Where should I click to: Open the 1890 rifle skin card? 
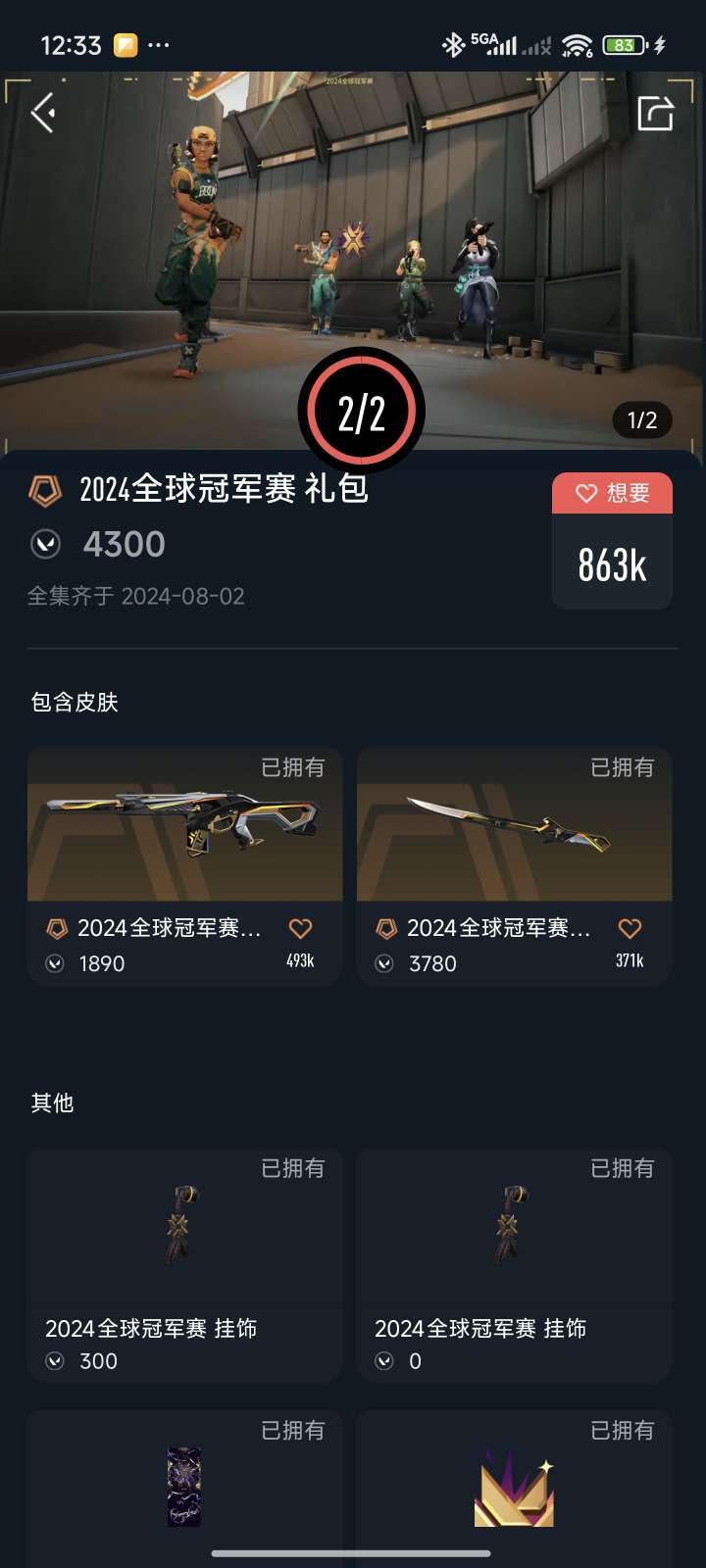tap(184, 843)
